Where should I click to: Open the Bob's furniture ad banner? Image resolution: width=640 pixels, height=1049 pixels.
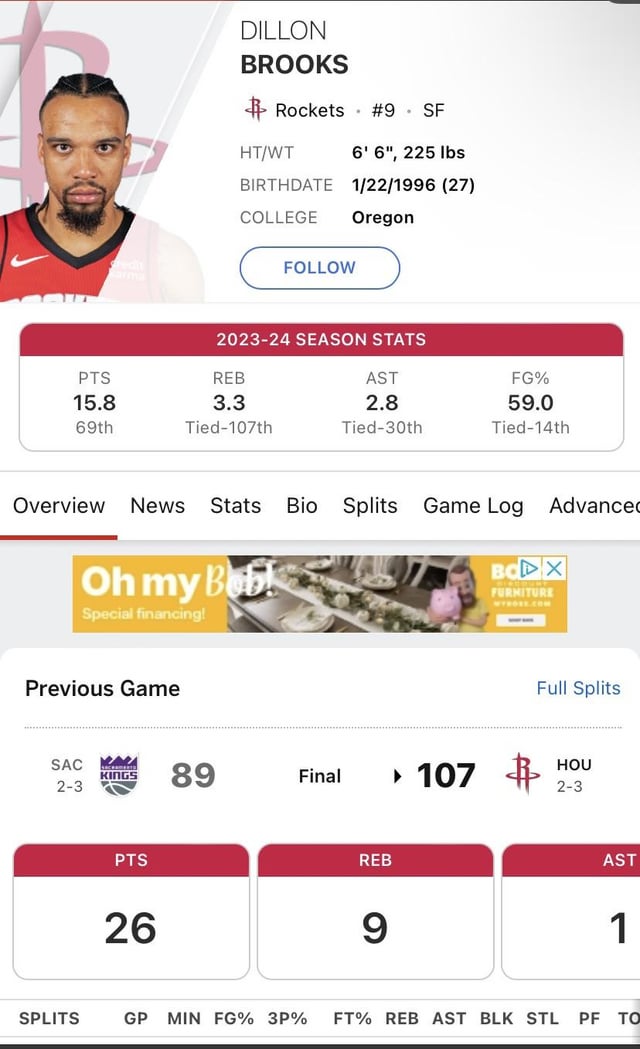point(300,594)
